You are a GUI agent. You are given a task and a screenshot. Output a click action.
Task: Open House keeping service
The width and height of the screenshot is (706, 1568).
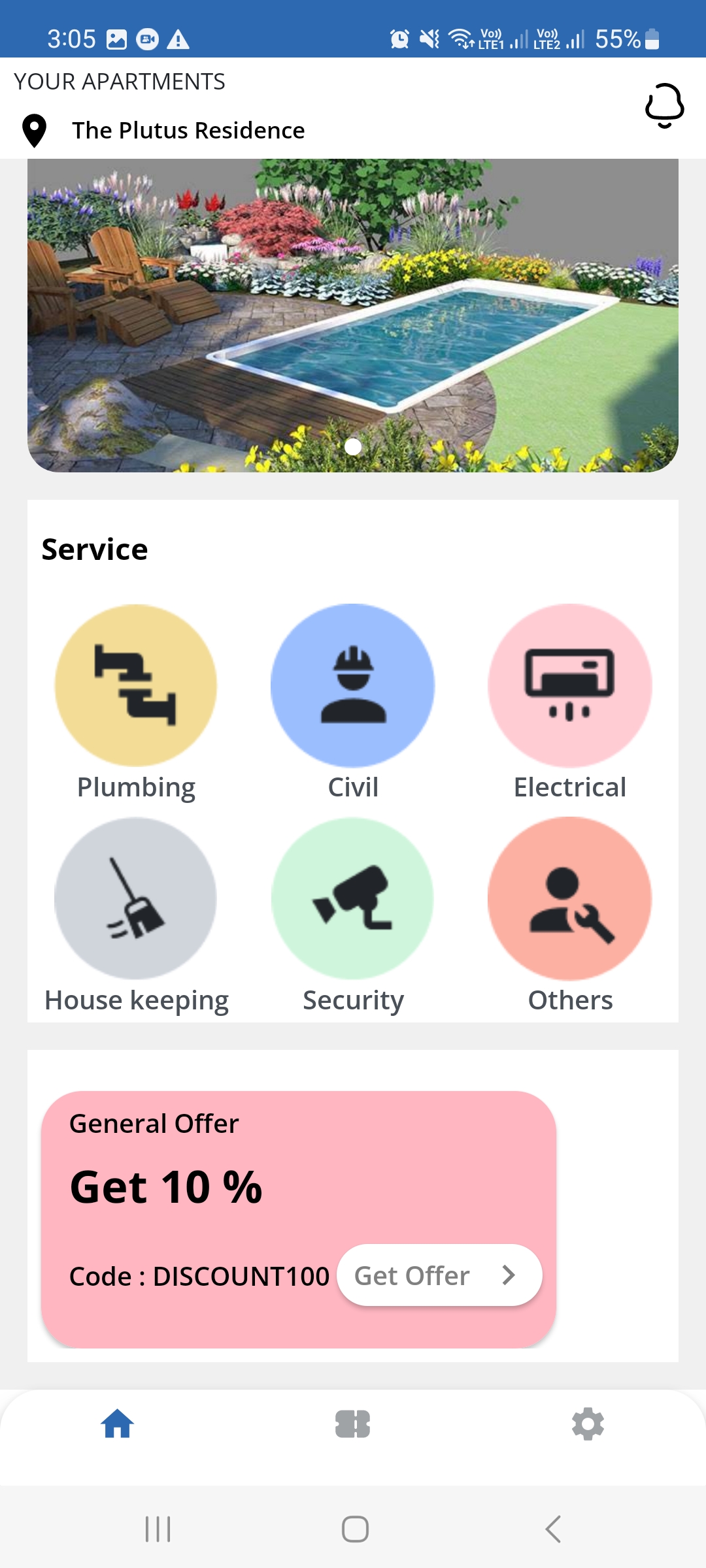point(136,899)
